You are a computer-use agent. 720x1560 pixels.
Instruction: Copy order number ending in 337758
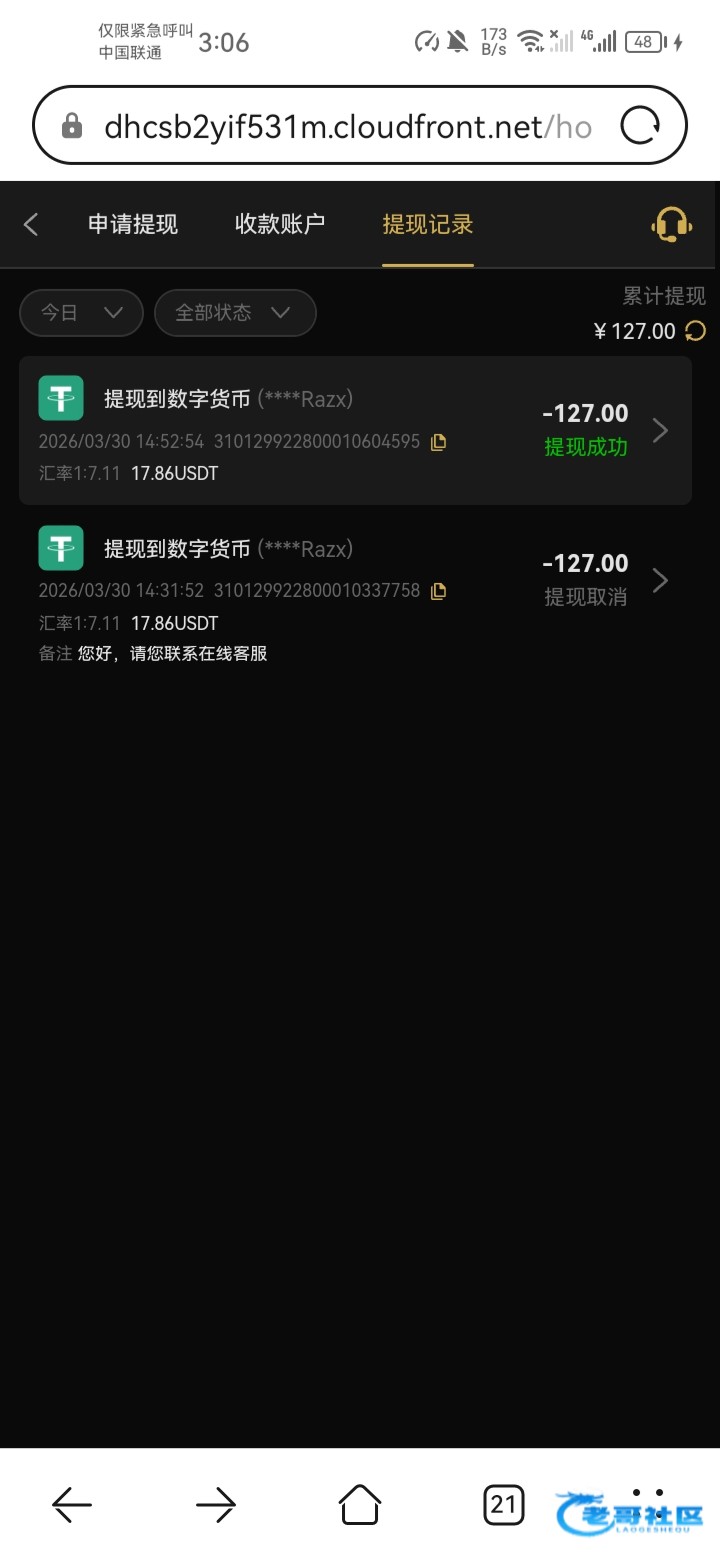coord(438,592)
